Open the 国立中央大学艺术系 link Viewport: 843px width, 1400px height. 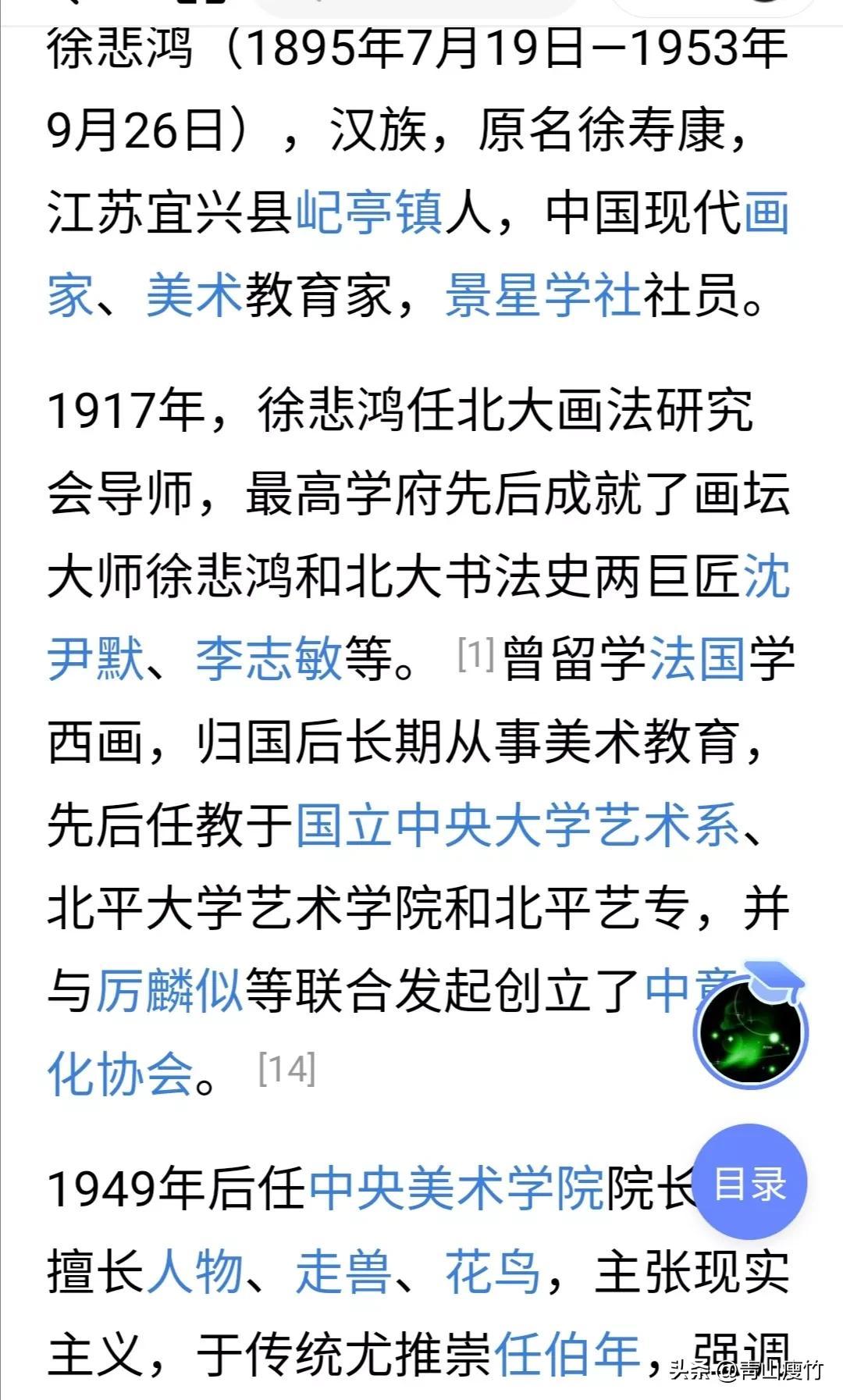click(x=517, y=825)
